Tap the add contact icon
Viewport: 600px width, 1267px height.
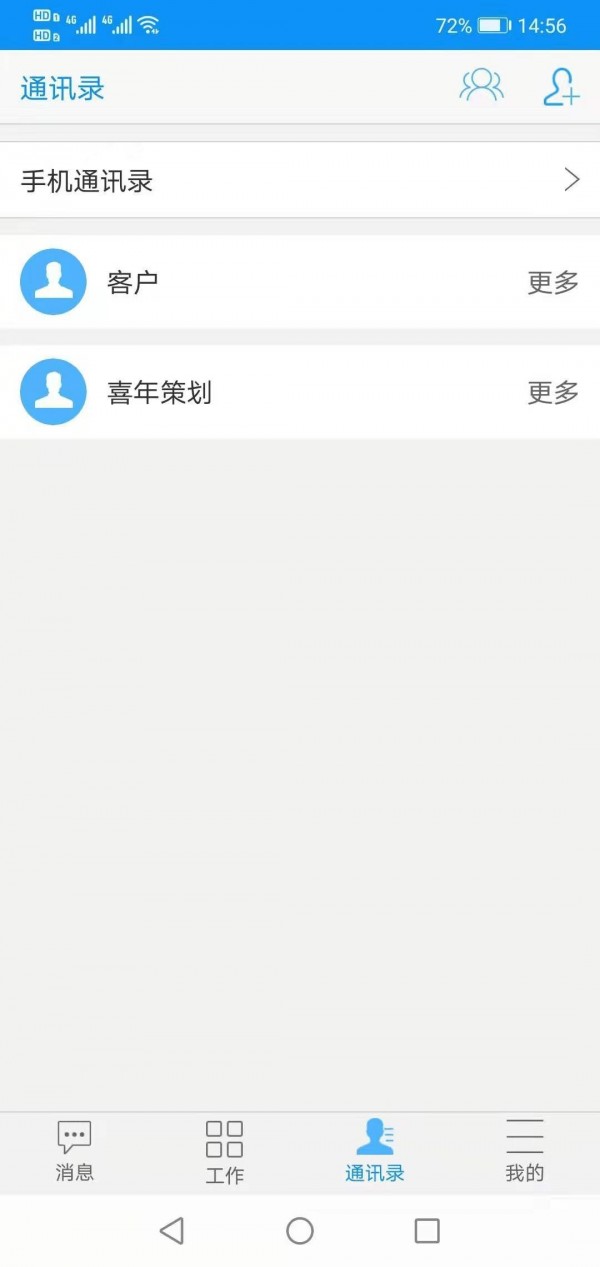click(560, 87)
